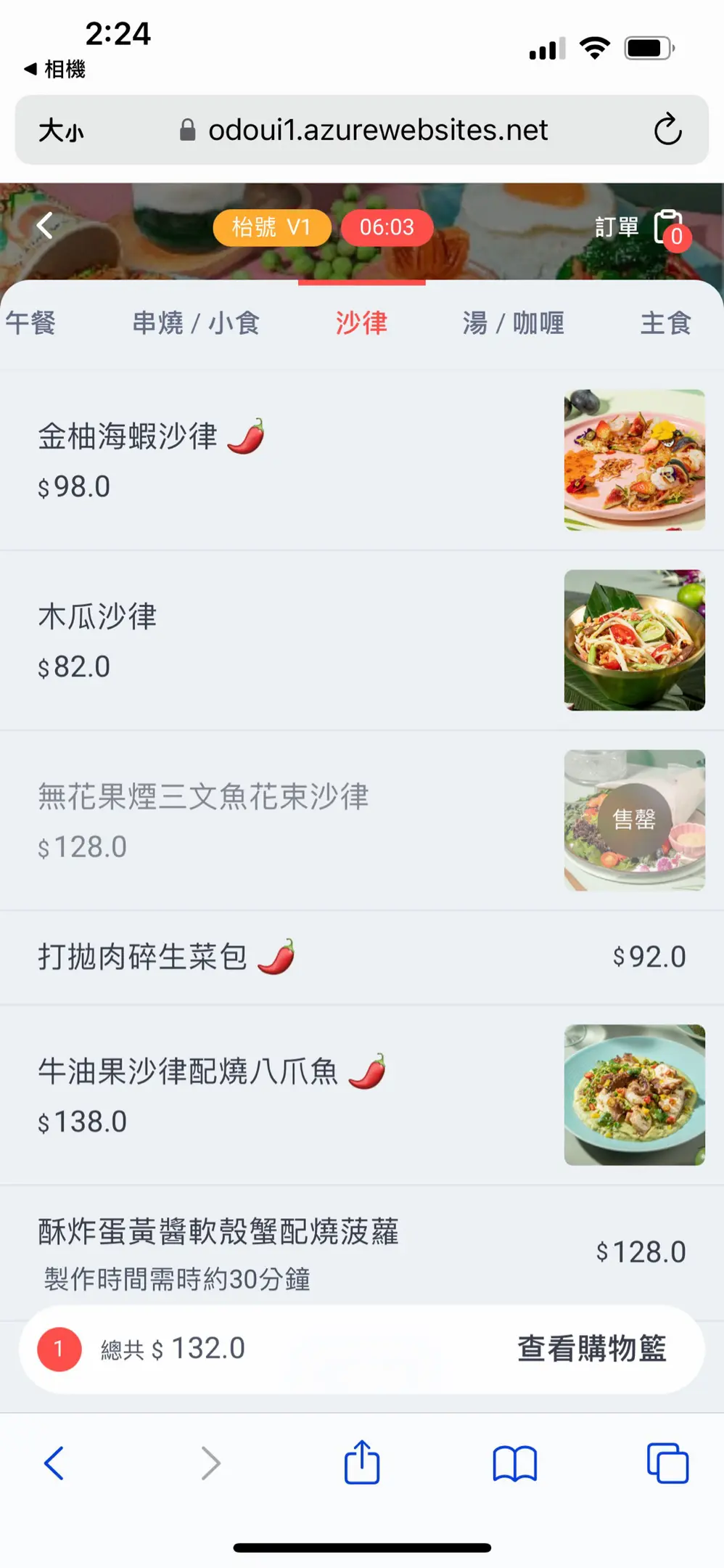Open Safari bookmarks
This screenshot has height=1568, width=724.
coord(514,1463)
